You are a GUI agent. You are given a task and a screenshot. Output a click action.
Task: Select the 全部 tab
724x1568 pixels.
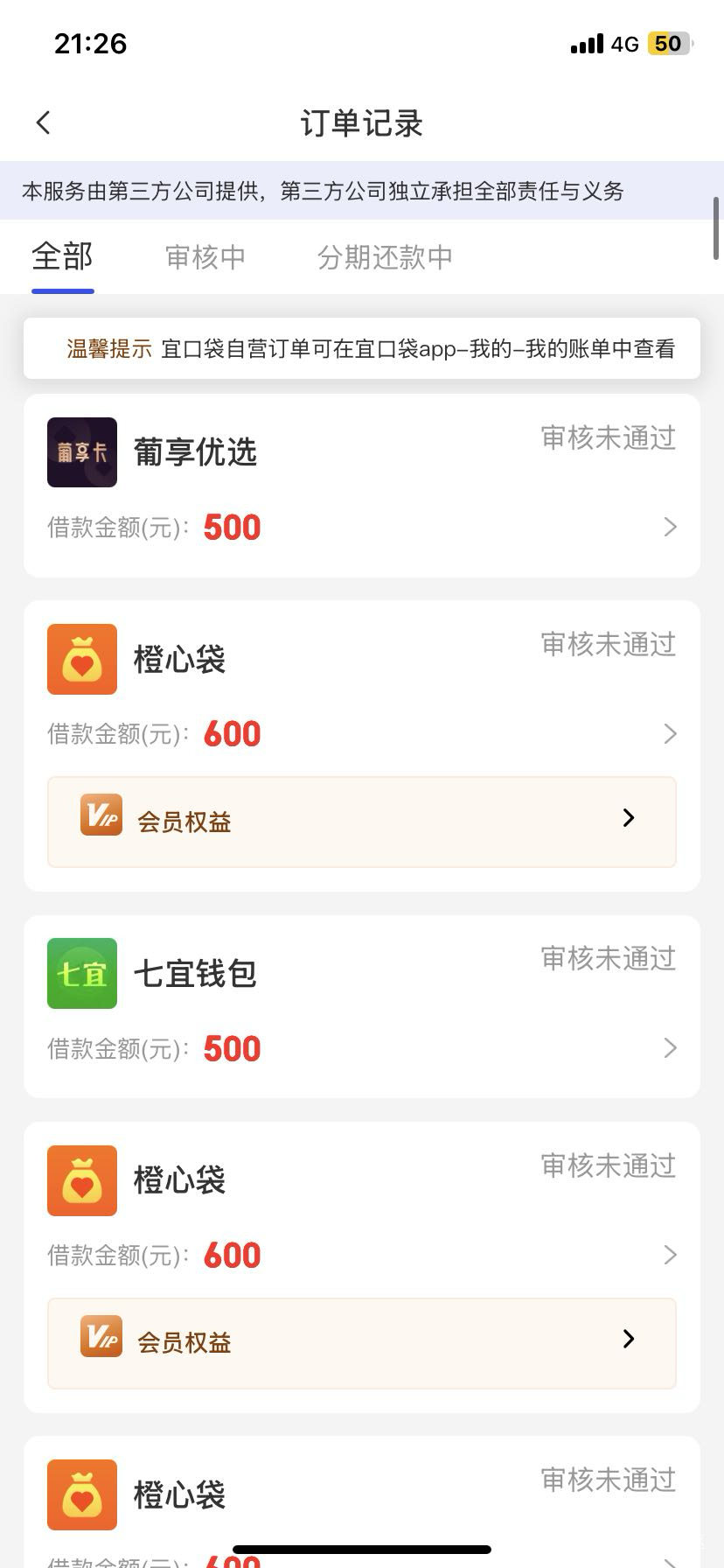pyautogui.click(x=62, y=256)
